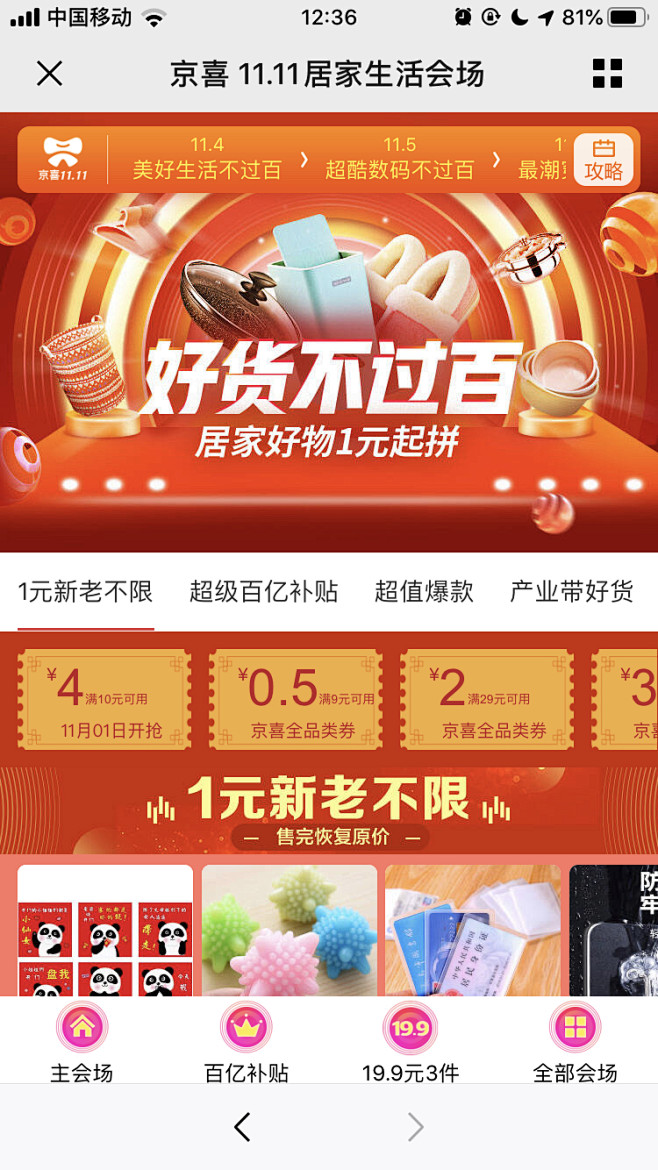The height and width of the screenshot is (1170, 658).
Task: Go to 主会场
Action: coord(82,1042)
